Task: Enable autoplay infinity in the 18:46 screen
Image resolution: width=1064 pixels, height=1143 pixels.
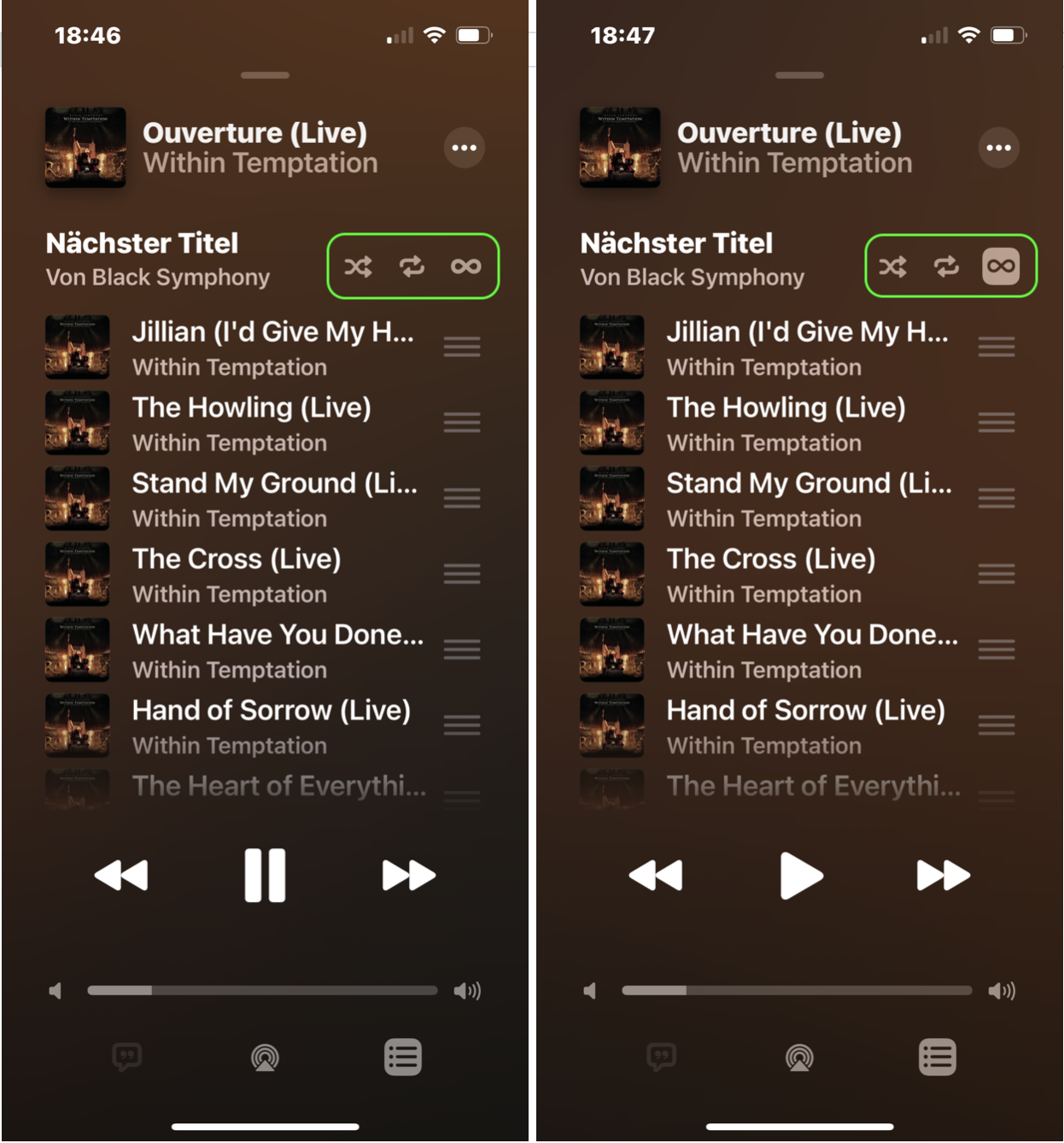Action: (465, 267)
